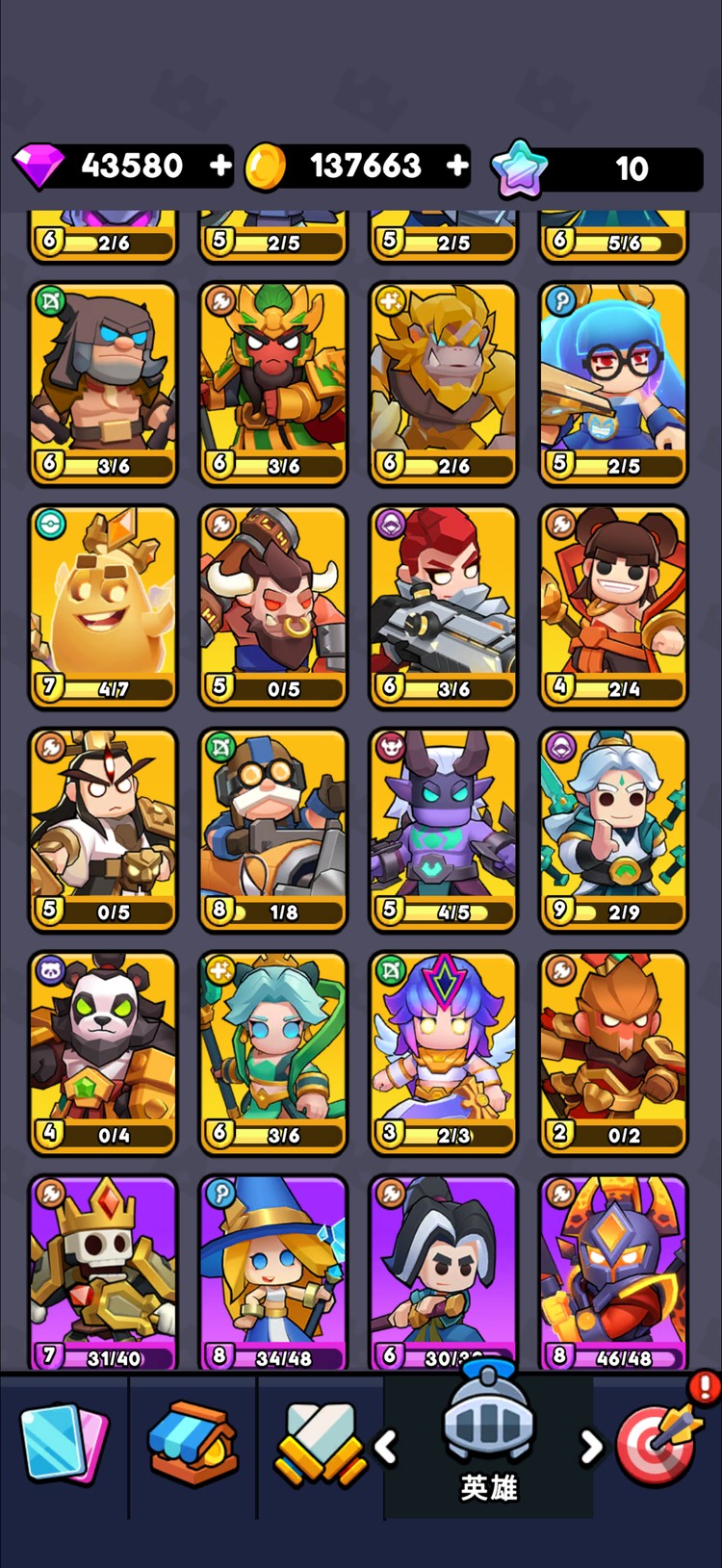
Task: Open the blue-hat witch card 34/48
Action: [273, 1271]
